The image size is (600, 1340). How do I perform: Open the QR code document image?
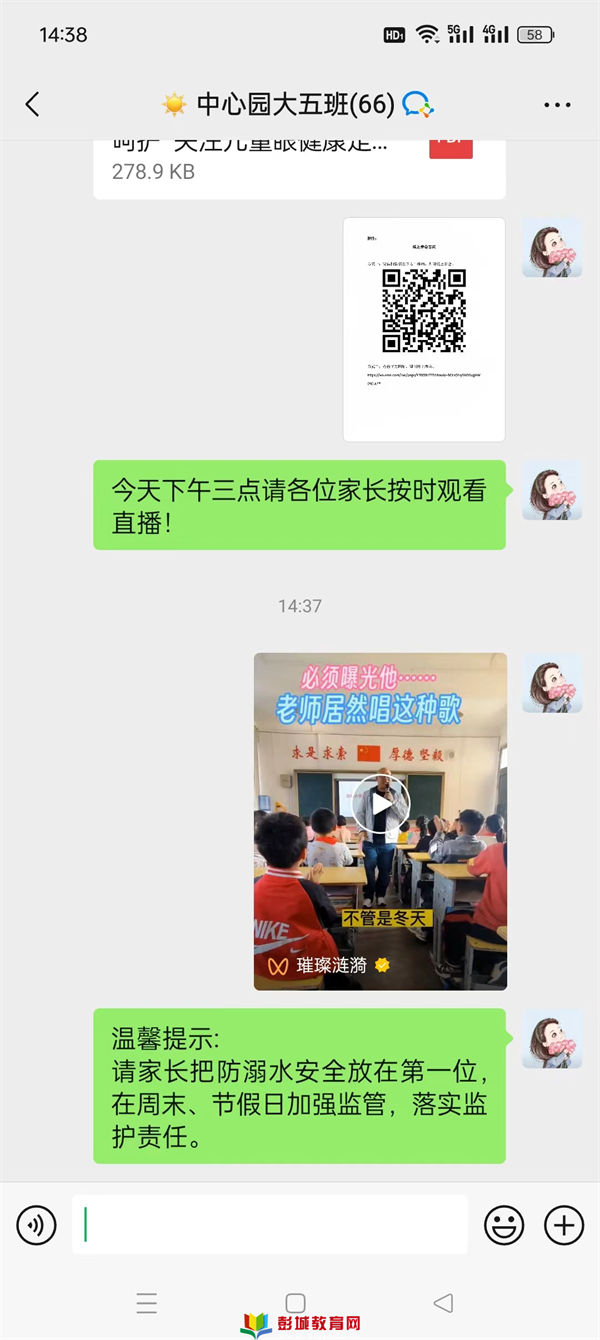click(424, 329)
